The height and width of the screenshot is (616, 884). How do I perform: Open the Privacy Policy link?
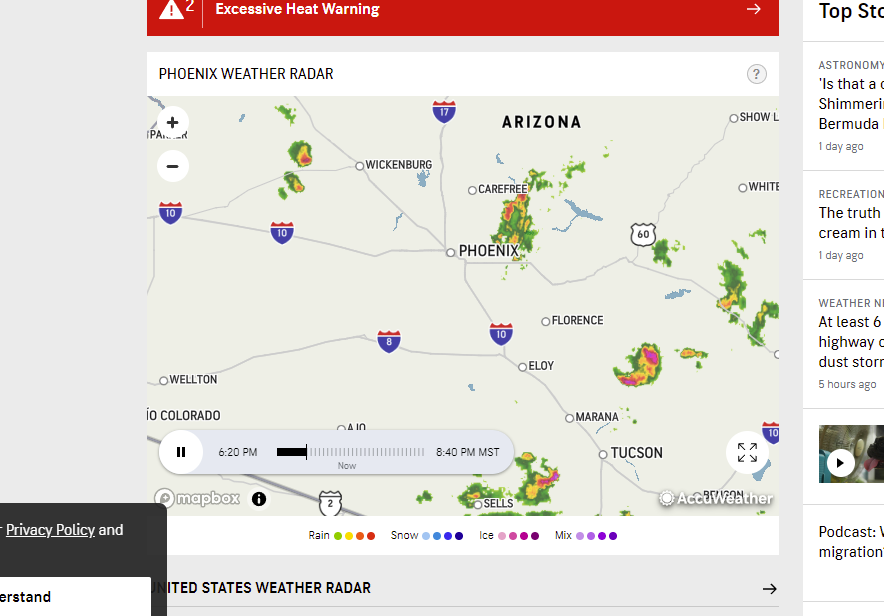click(x=50, y=530)
